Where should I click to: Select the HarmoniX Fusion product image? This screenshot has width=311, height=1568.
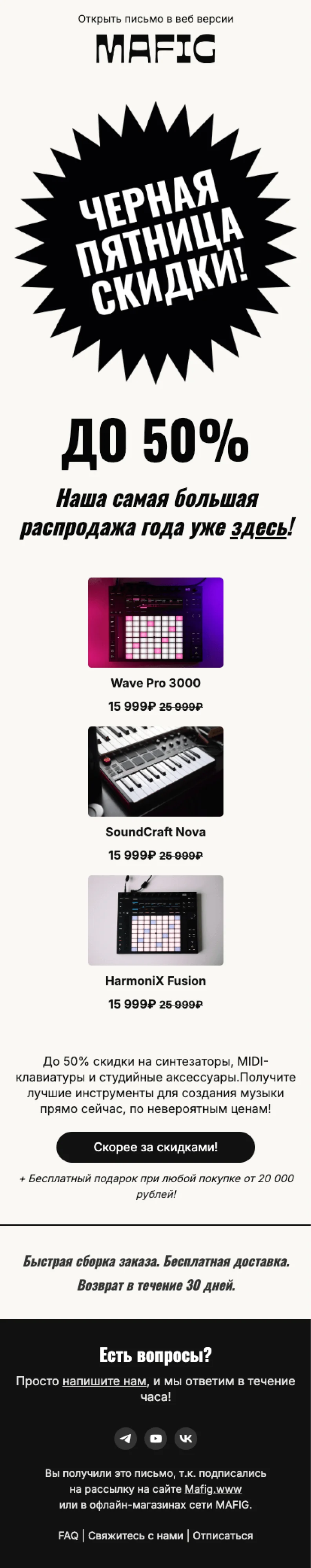(155, 920)
